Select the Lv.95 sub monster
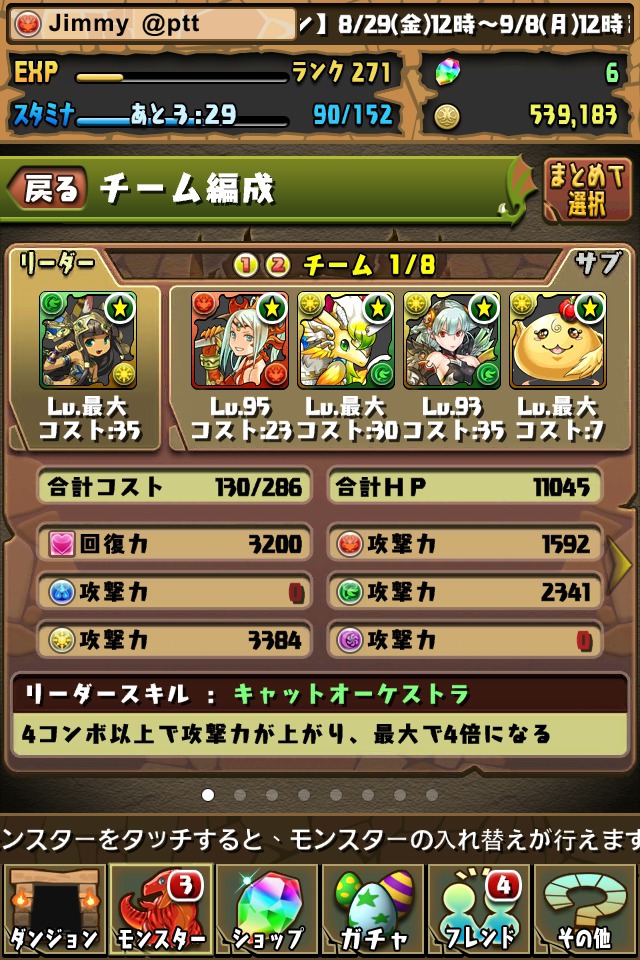 [240, 340]
